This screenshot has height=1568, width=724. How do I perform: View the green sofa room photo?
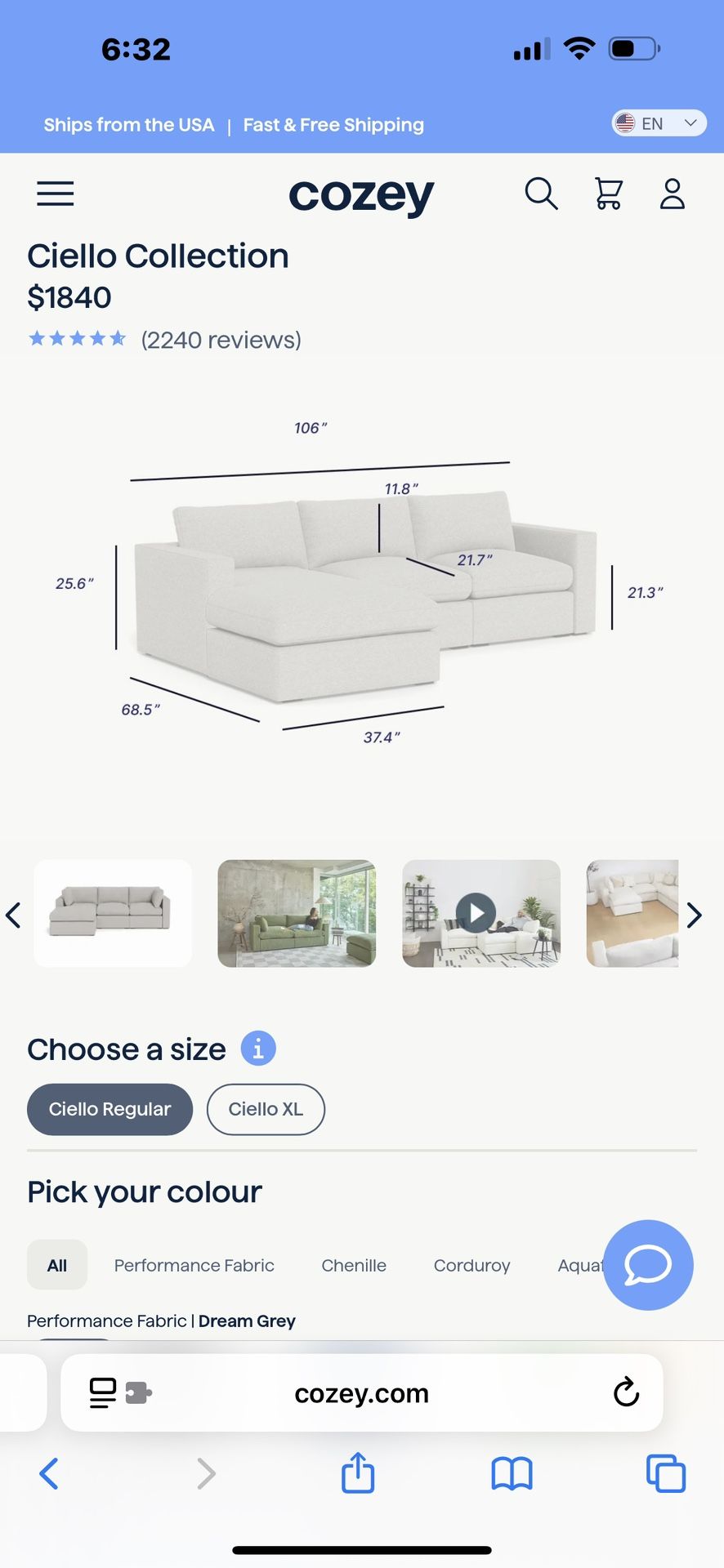tap(297, 913)
